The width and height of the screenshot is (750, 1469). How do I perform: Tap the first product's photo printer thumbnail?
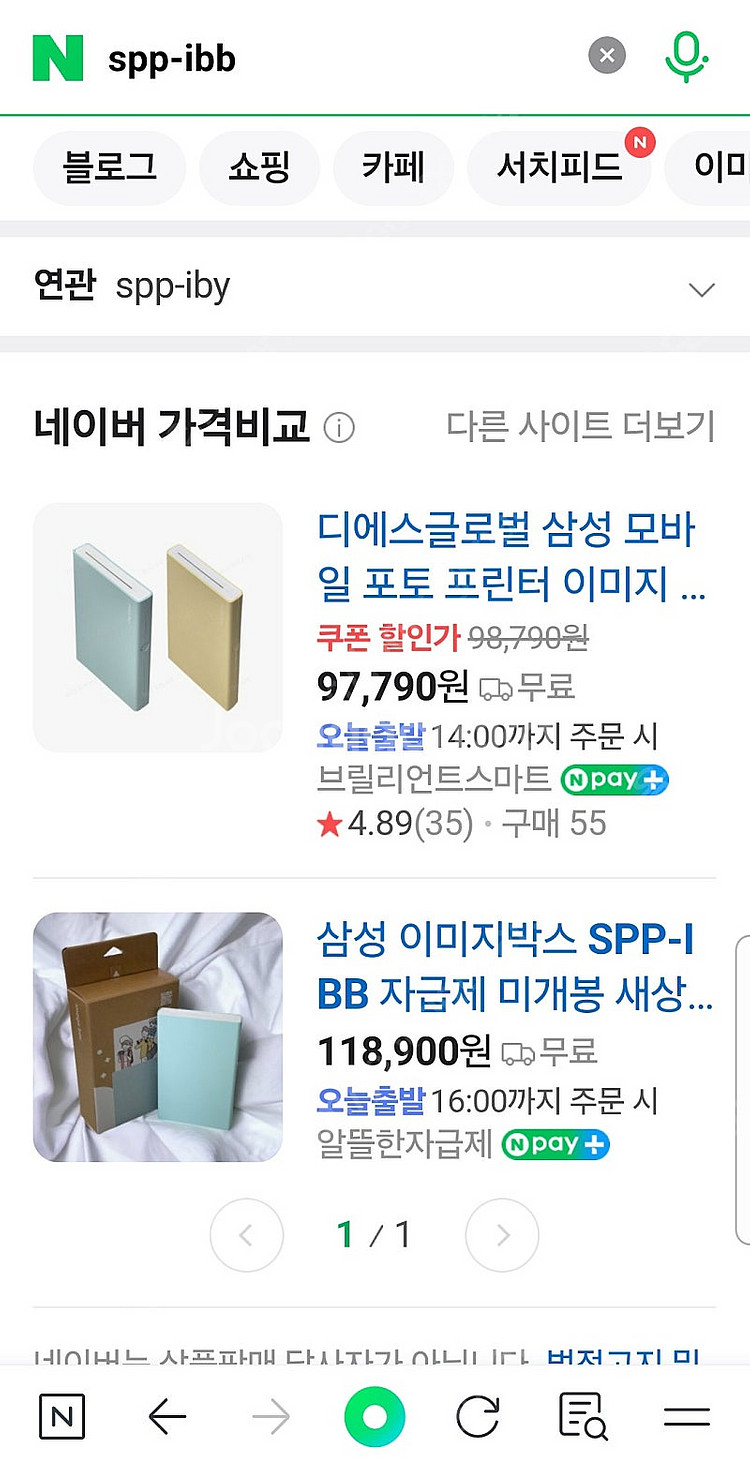coord(157,624)
